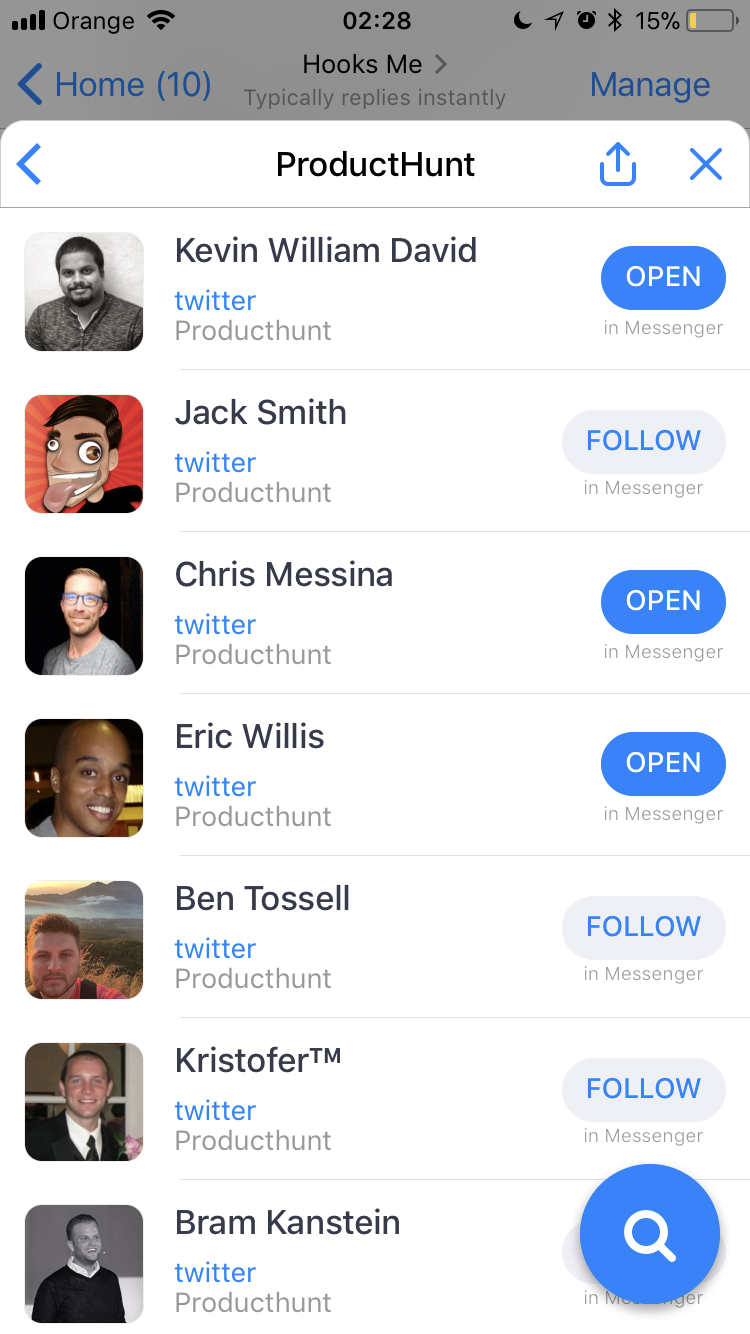750x1334 pixels.
Task: Open the Manage options
Action: (x=650, y=85)
